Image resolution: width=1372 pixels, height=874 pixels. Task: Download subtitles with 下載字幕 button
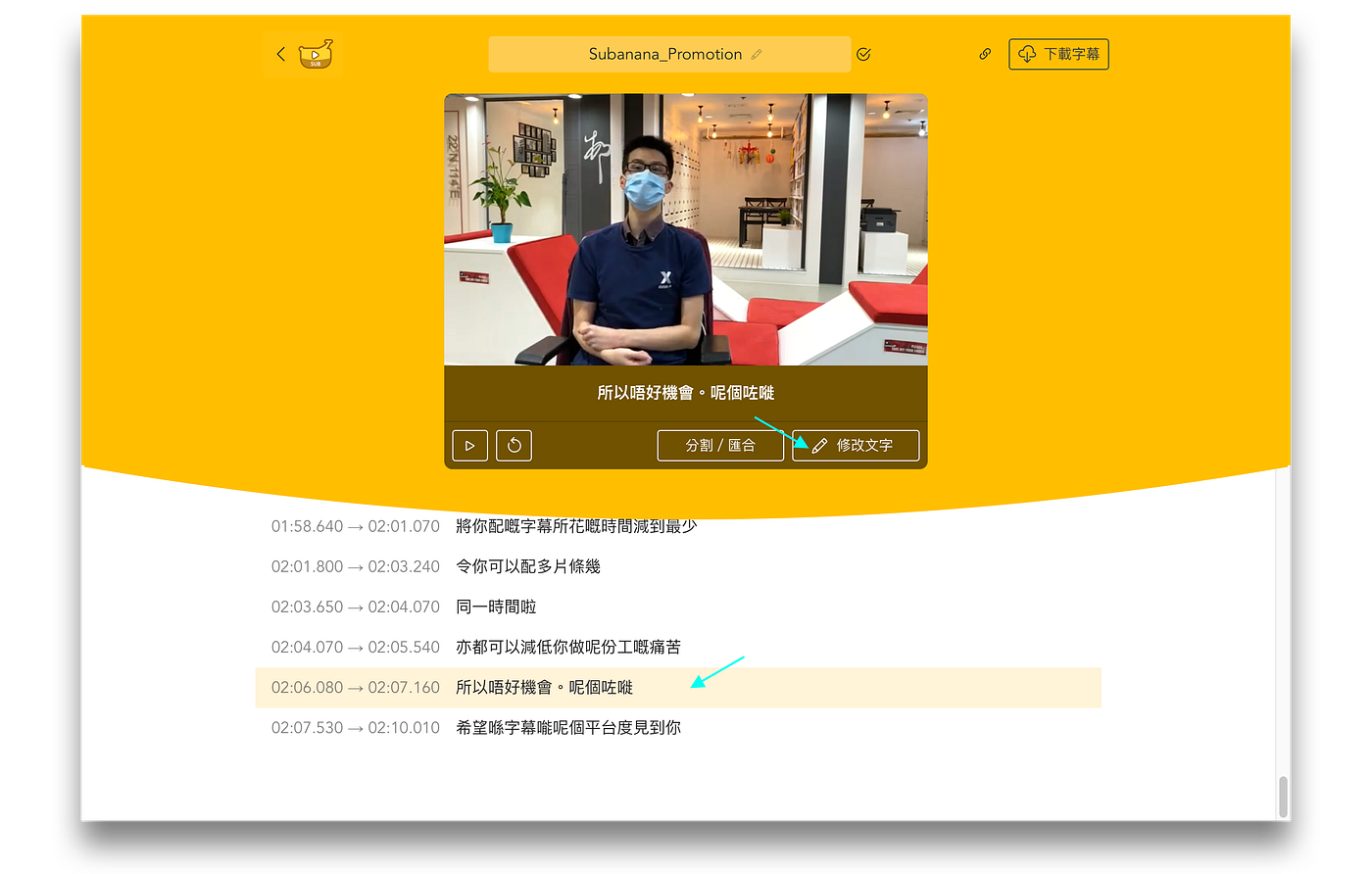tap(1058, 54)
